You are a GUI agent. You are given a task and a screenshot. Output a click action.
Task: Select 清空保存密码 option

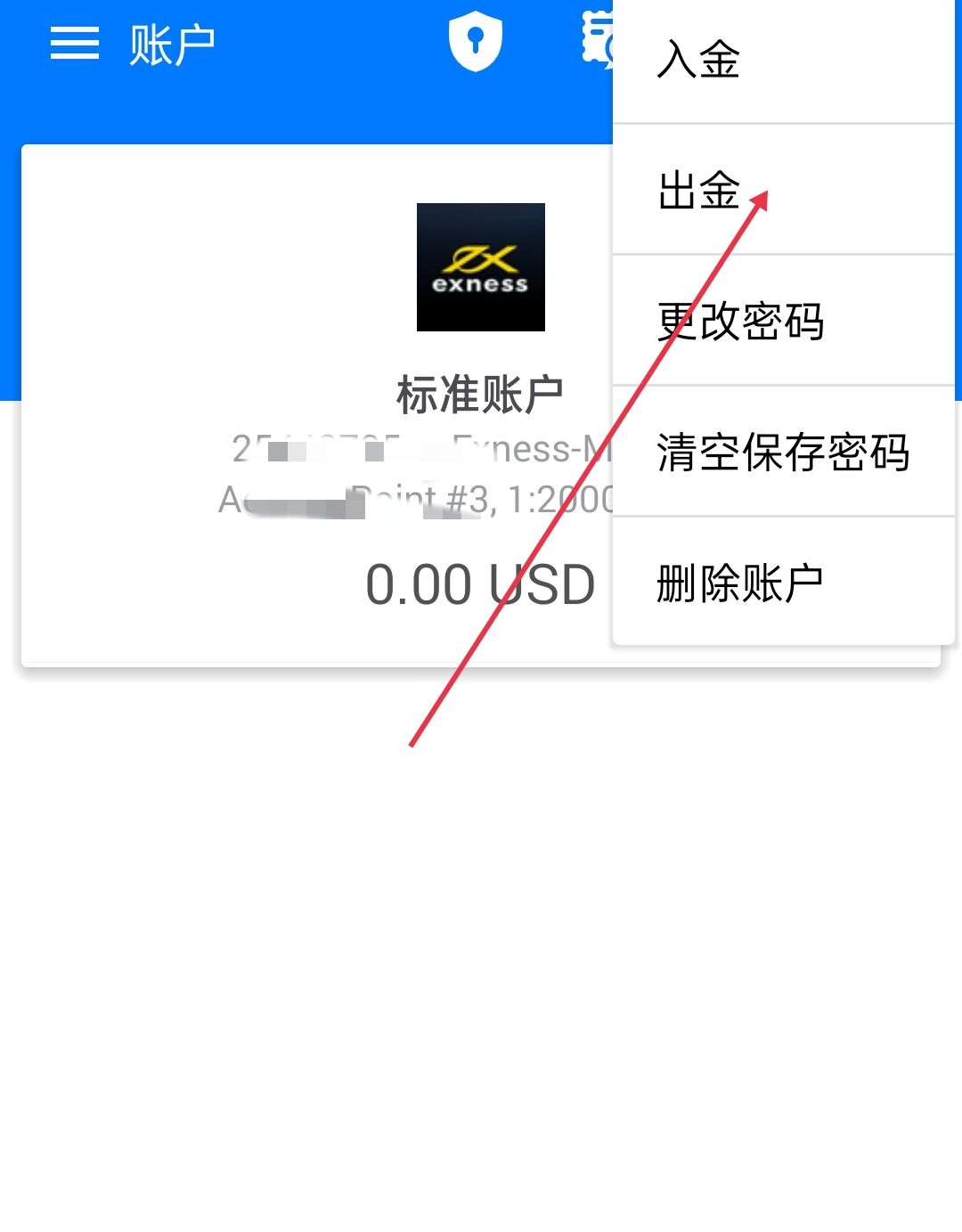(x=784, y=452)
